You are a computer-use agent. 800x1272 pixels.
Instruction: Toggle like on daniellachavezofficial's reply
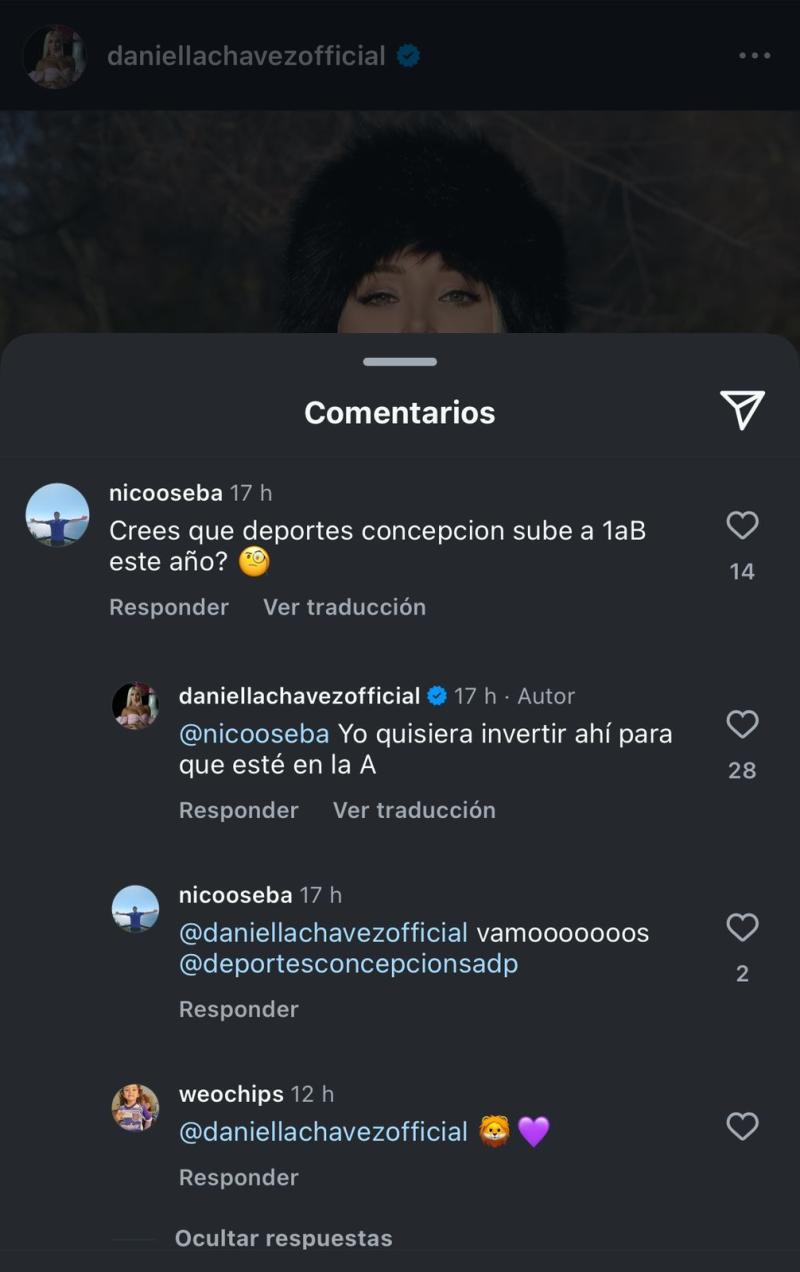743,725
